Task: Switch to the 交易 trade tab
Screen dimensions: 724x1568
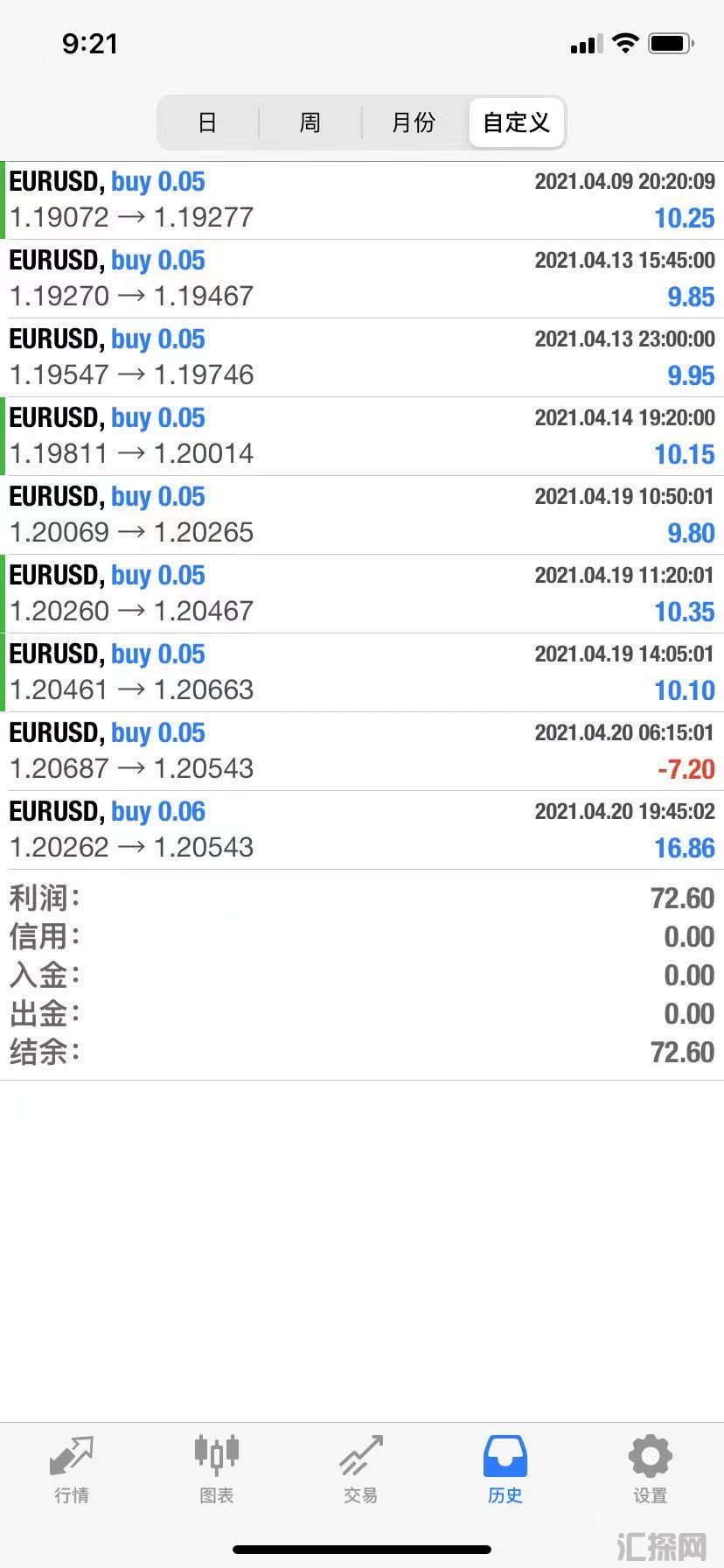Action: tap(361, 1470)
